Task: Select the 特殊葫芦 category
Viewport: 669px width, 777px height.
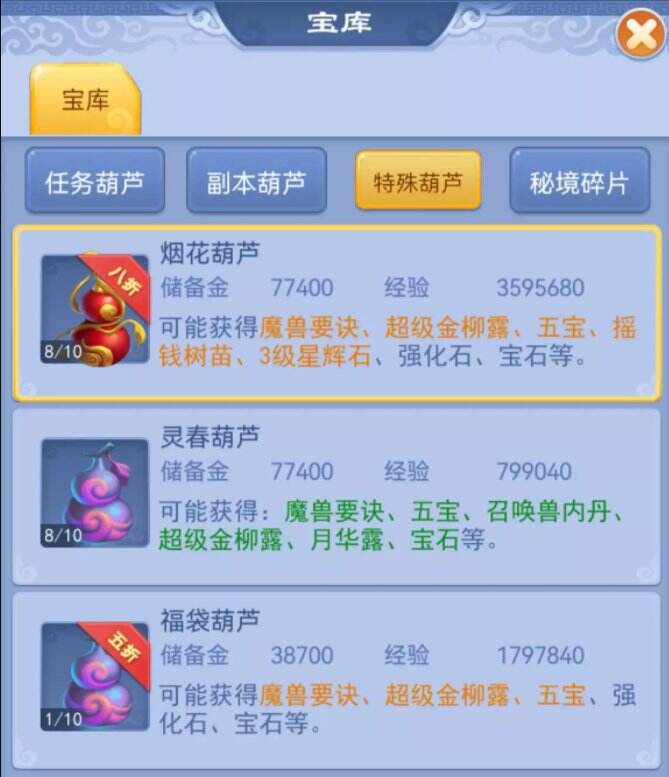Action: [418, 182]
